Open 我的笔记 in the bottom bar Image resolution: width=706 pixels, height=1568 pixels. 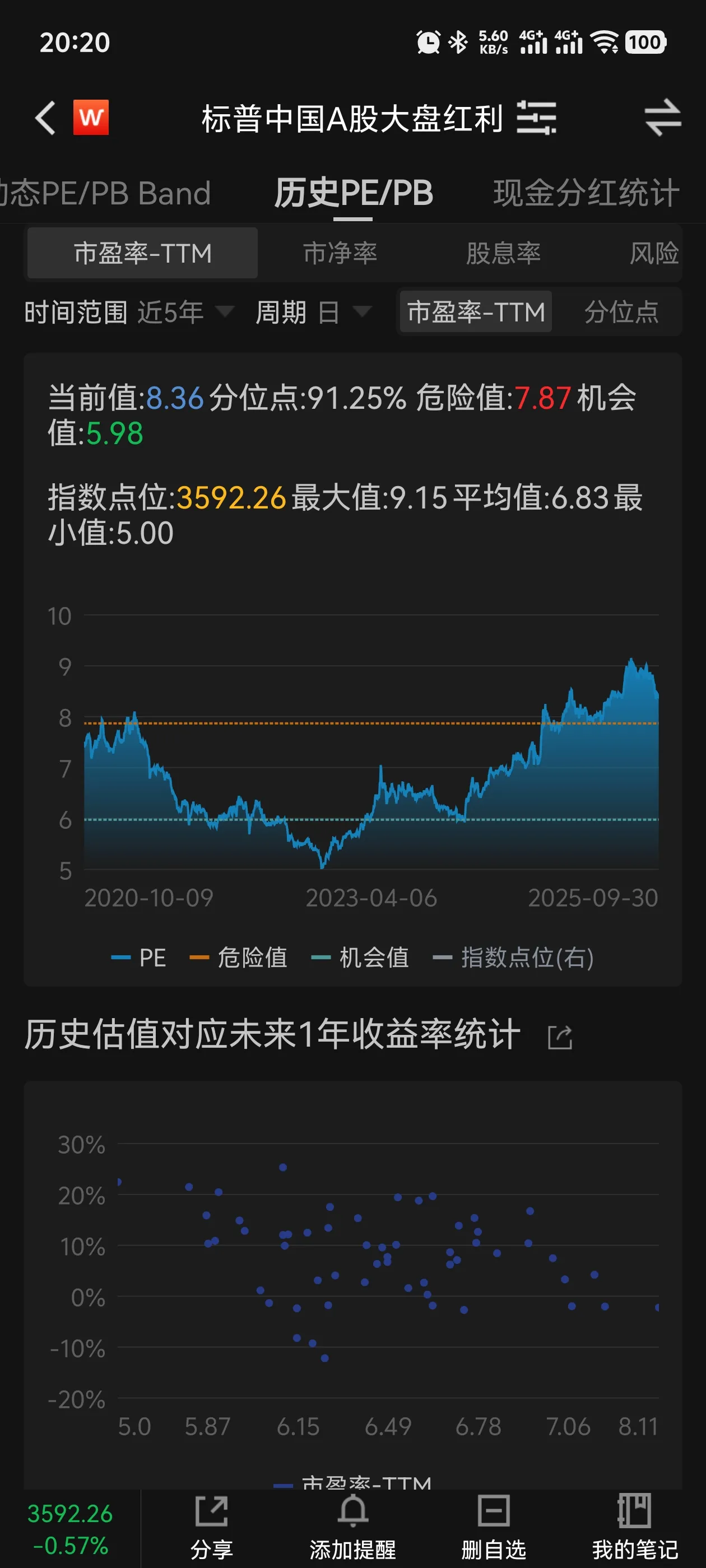pos(635,1527)
